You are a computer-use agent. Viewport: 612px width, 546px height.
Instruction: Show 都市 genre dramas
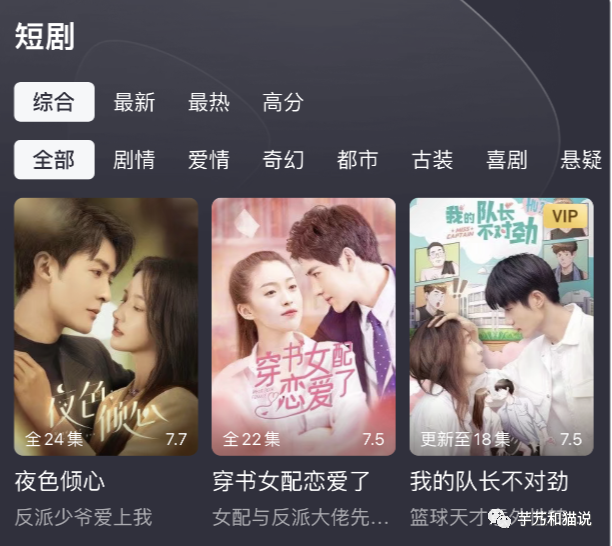pyautogui.click(x=358, y=160)
